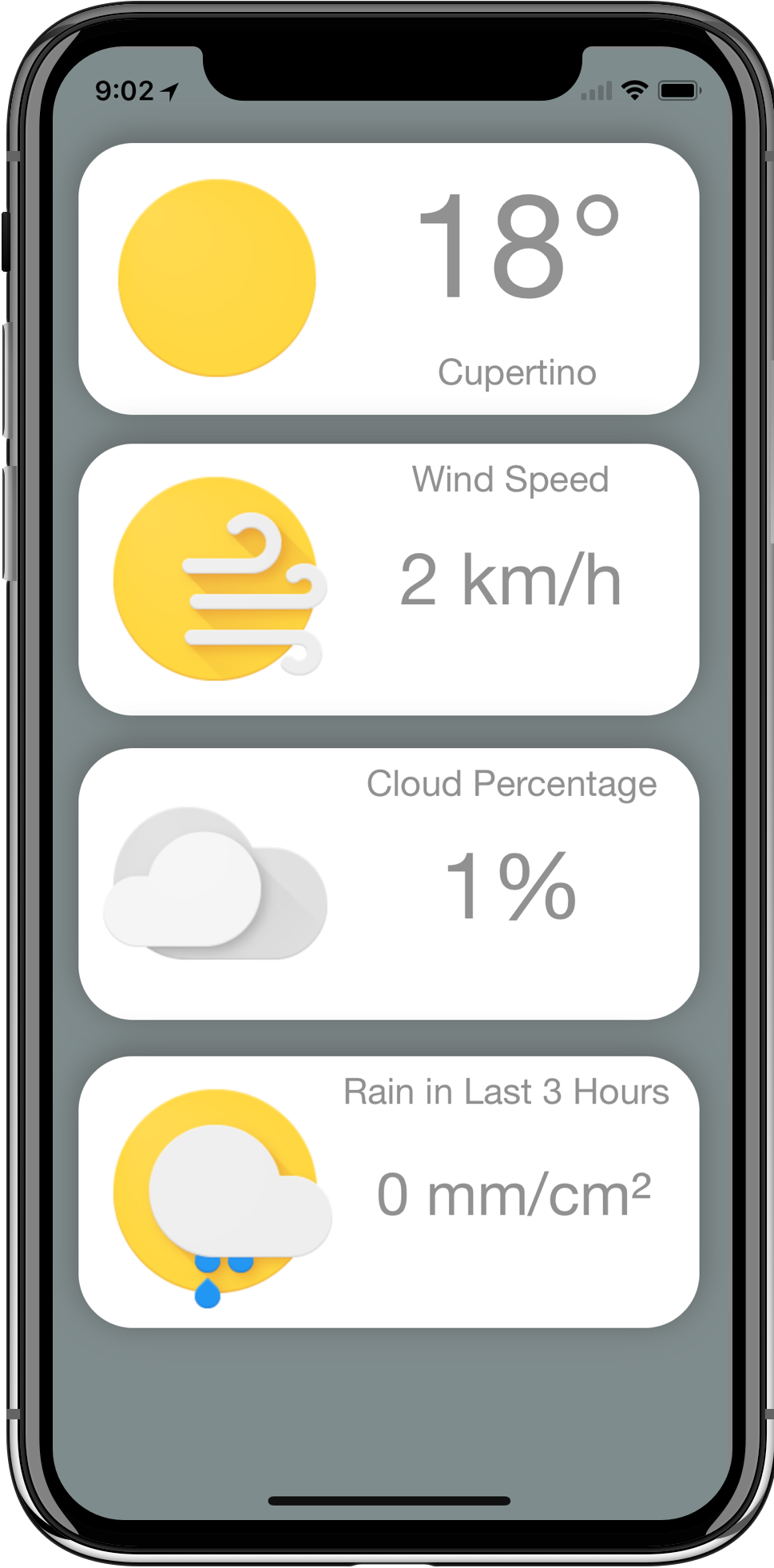Open the Cupertino 18° temperature card

click(x=389, y=279)
